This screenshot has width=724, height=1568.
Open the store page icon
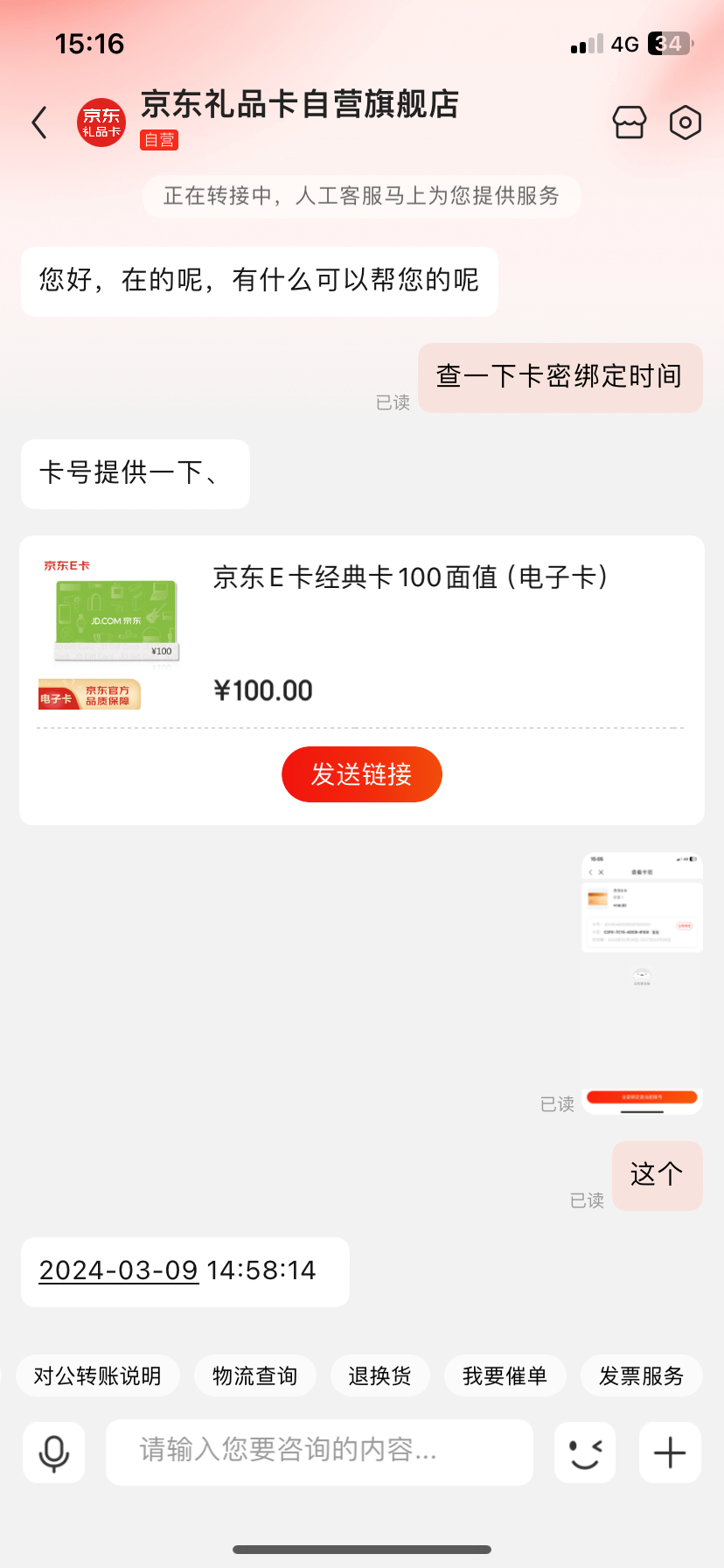[x=630, y=122]
